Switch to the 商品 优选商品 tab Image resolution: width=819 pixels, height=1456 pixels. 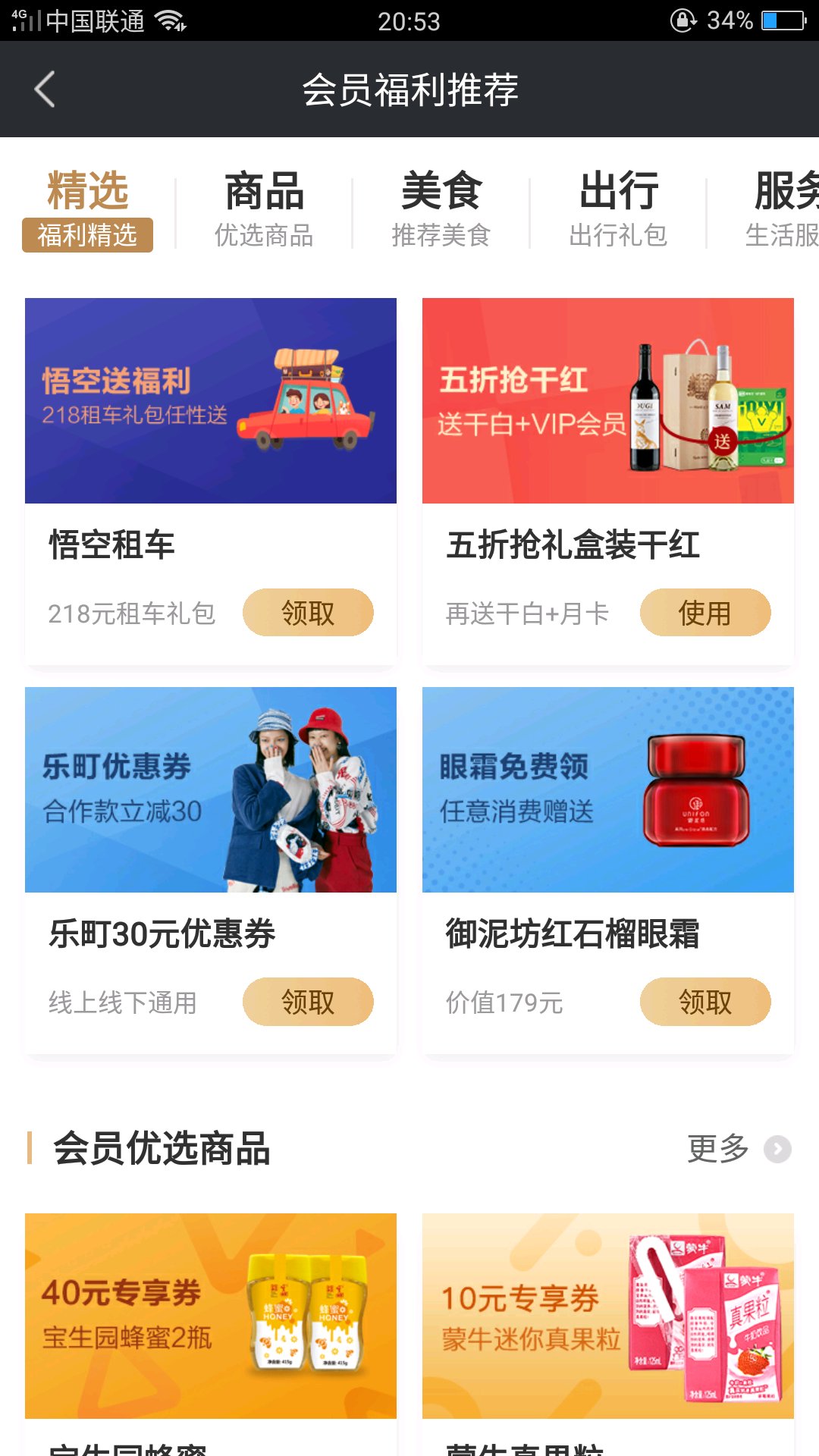click(x=264, y=210)
